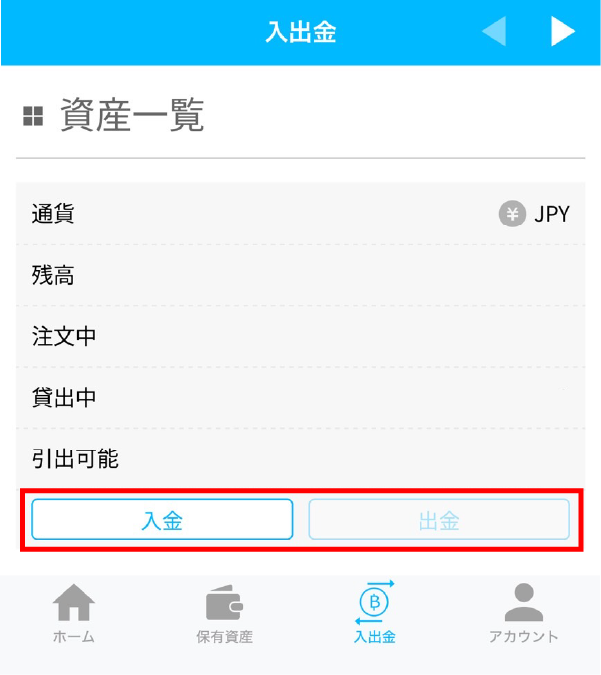Tap the 入金 deposit button

[x=162, y=520]
